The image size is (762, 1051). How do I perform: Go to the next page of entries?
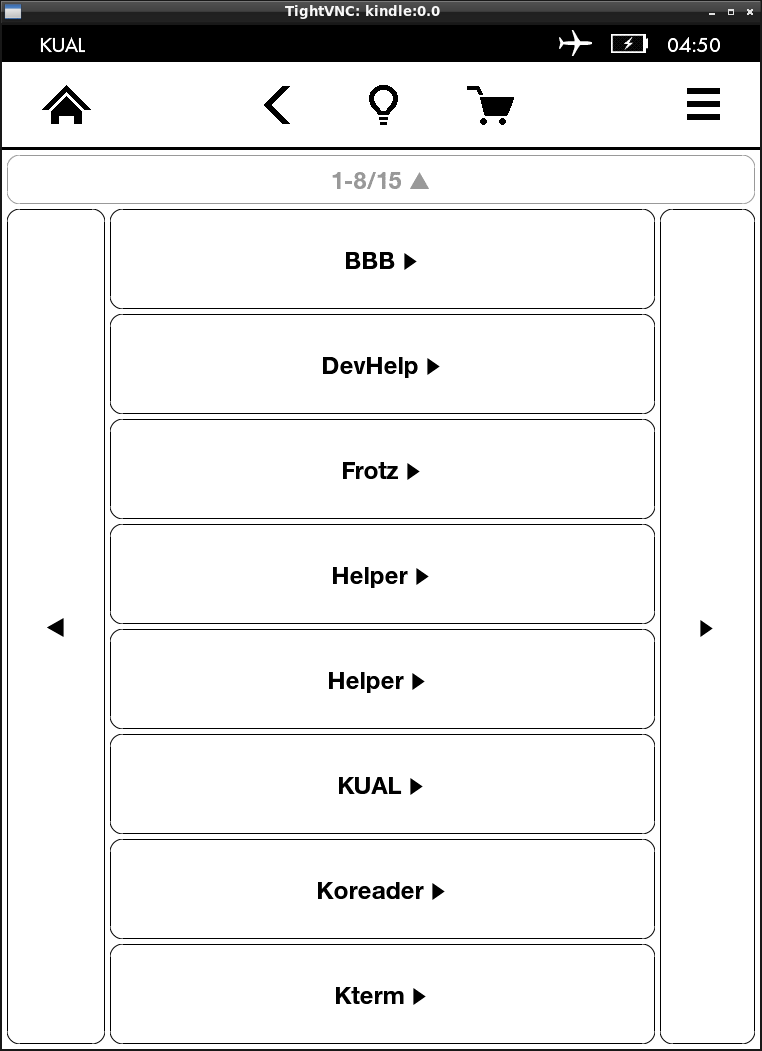(x=706, y=627)
